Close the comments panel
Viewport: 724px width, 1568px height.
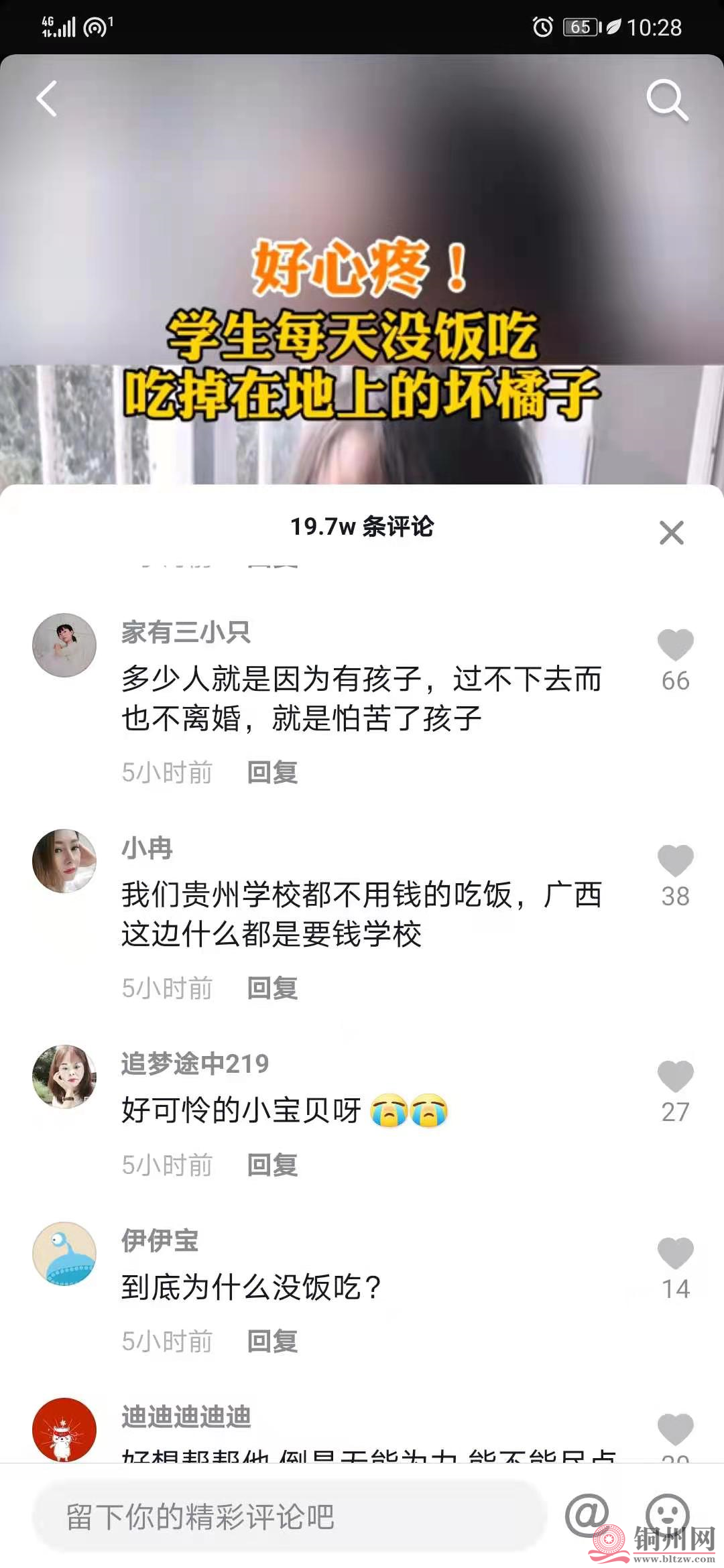tap(671, 533)
